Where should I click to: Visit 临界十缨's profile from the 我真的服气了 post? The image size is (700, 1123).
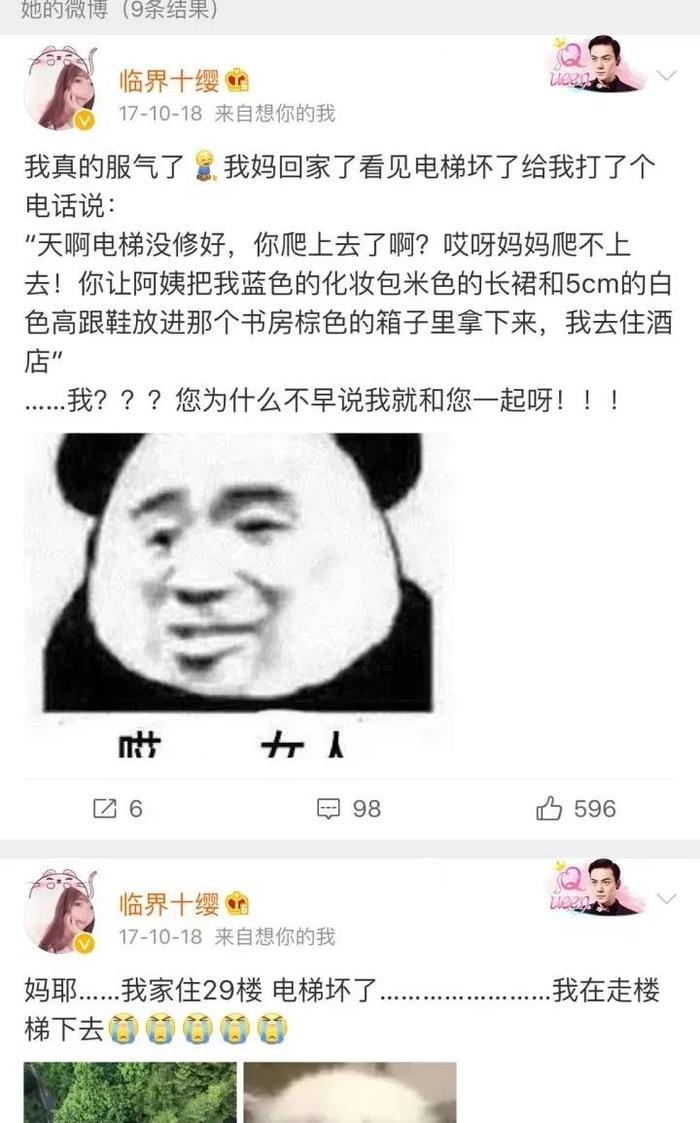[168, 82]
